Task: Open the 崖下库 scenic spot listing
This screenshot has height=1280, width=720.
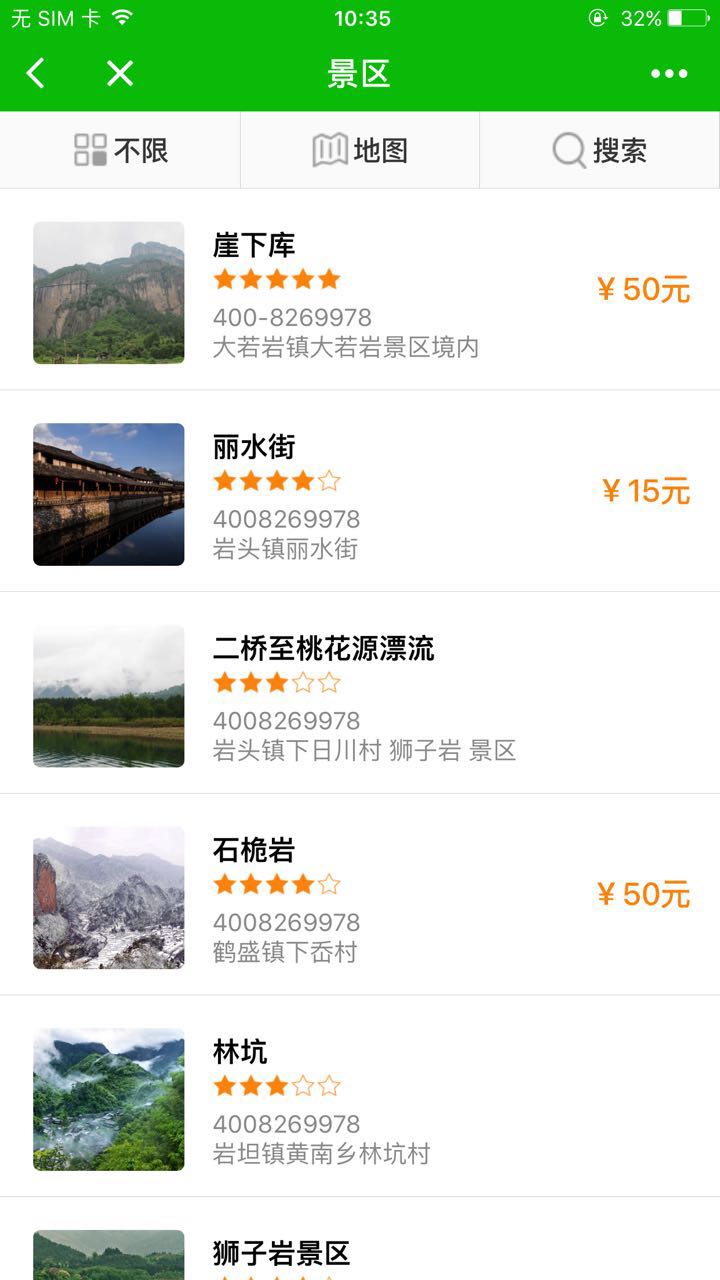Action: [360, 292]
